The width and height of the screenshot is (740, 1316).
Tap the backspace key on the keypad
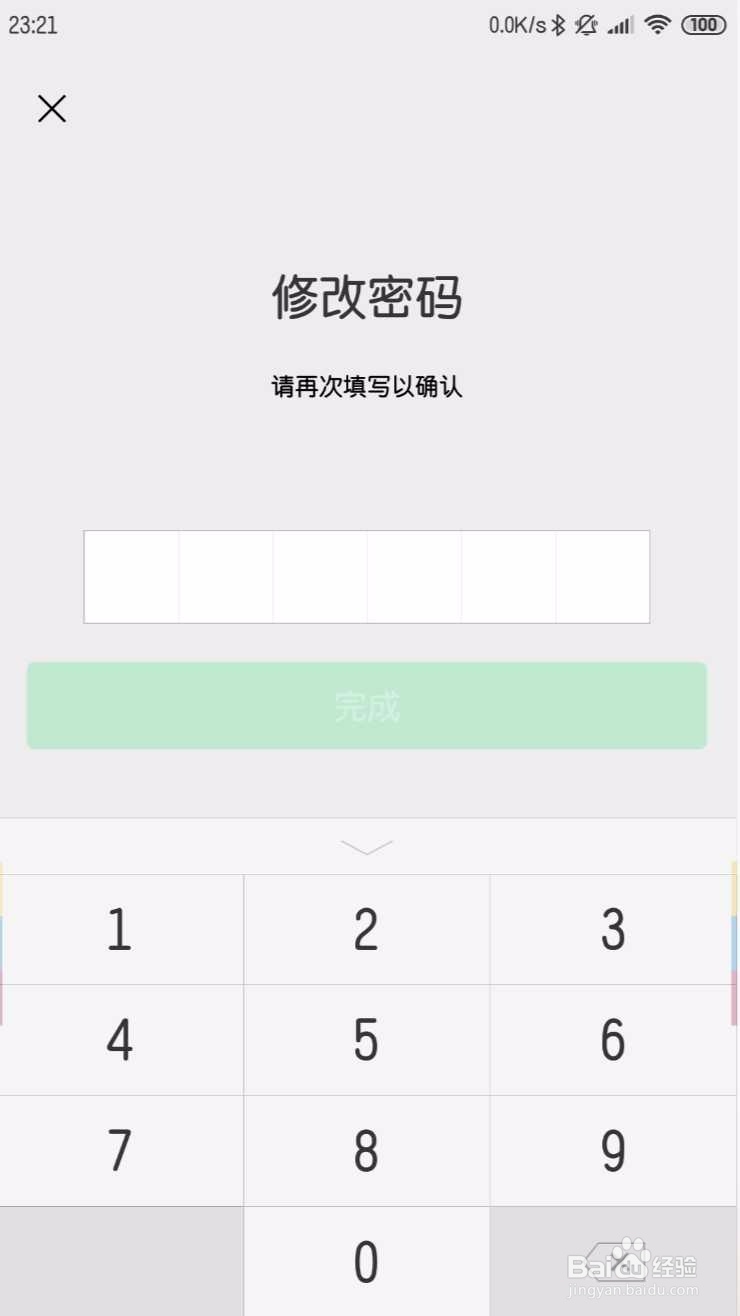(613, 1260)
